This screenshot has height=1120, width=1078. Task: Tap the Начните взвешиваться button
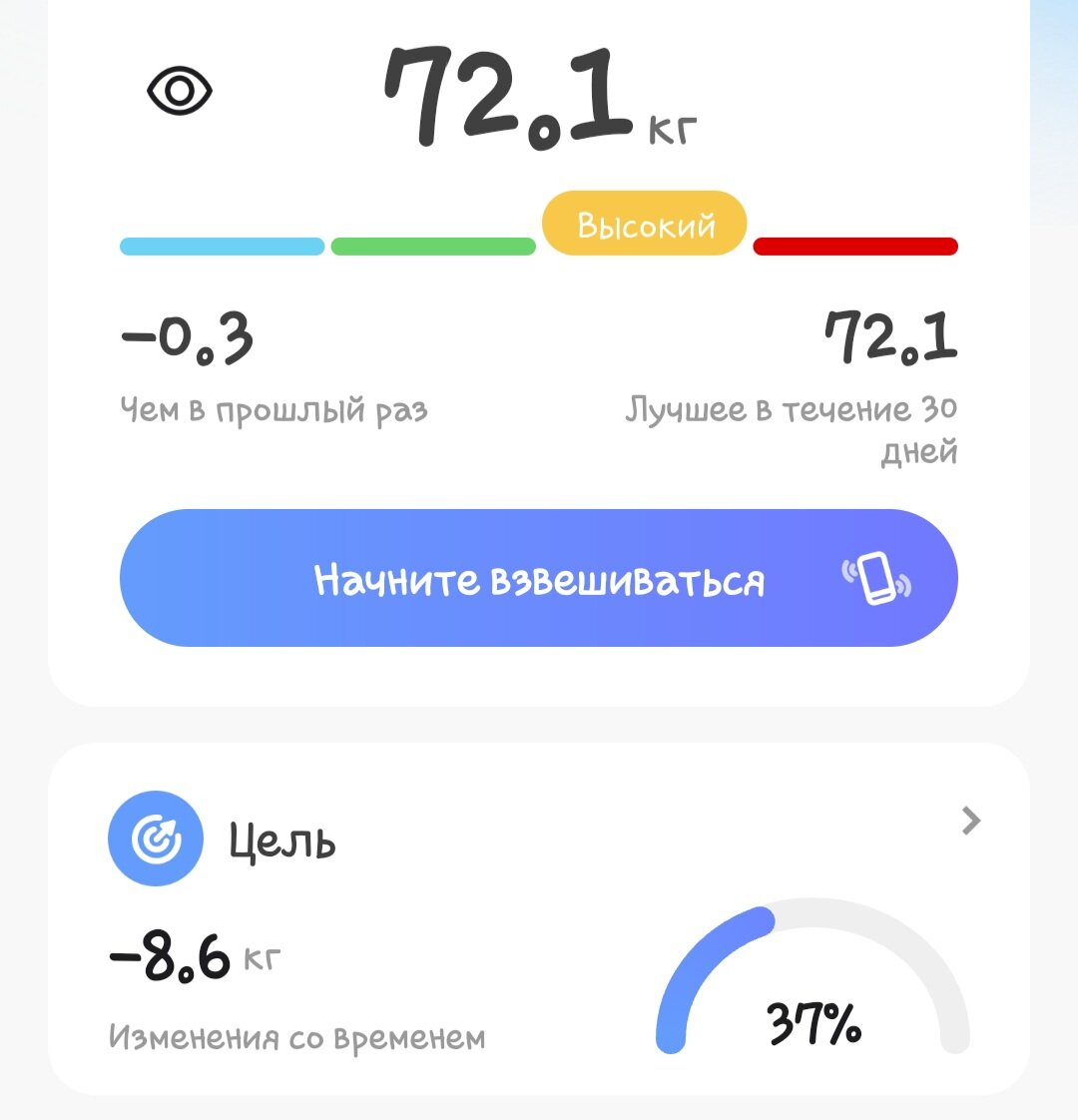(x=539, y=579)
